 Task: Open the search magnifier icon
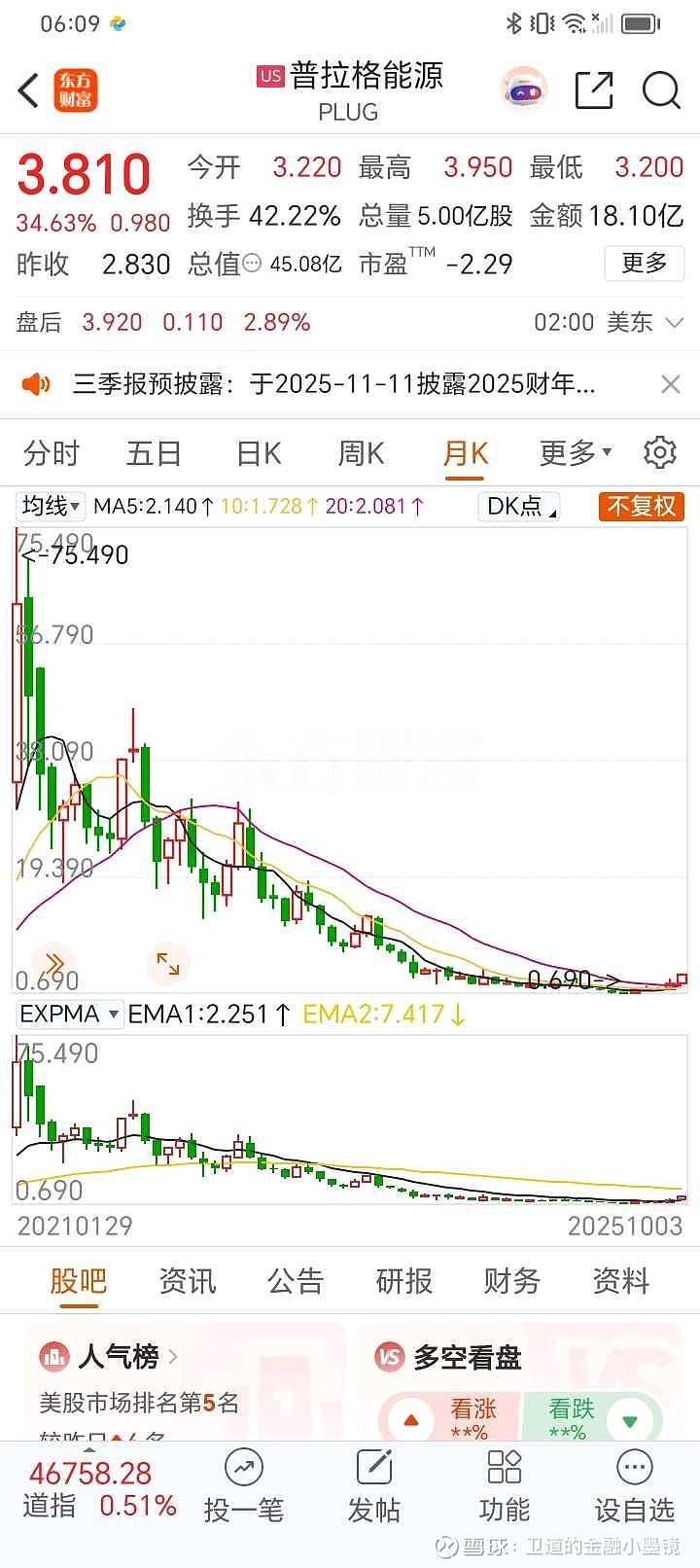[x=661, y=90]
